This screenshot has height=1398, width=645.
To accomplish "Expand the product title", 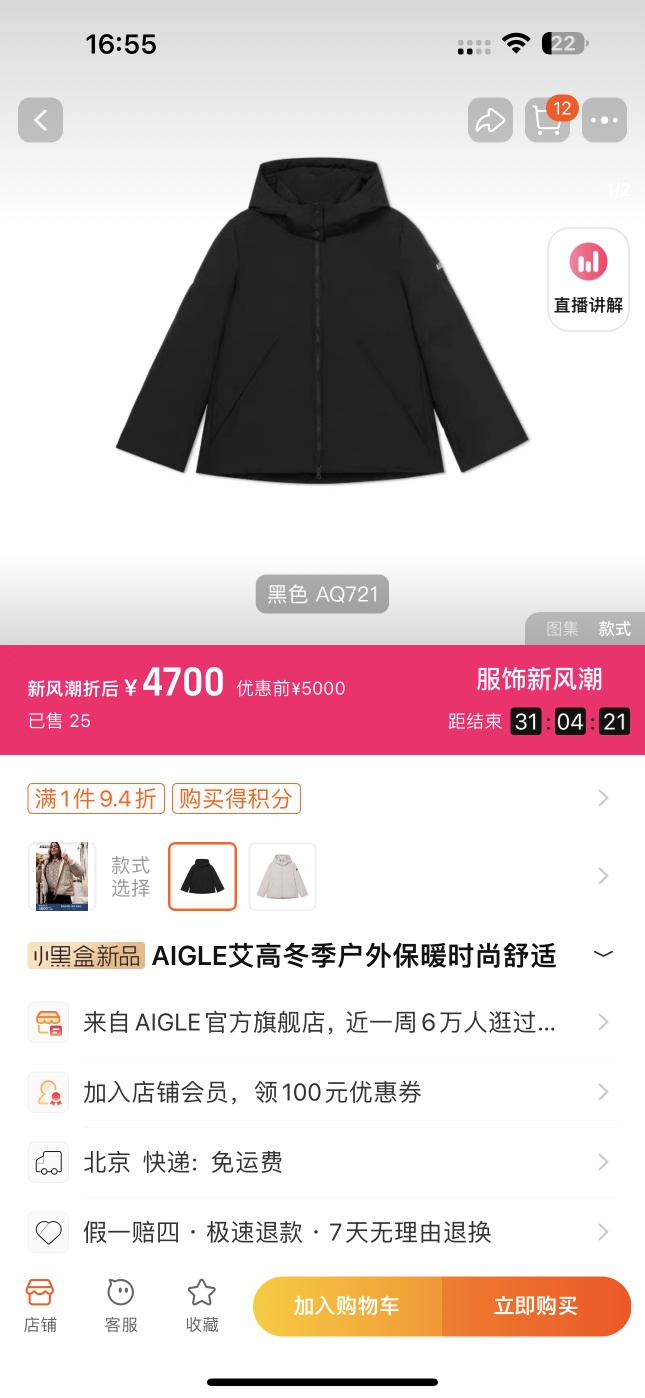I will [603, 955].
